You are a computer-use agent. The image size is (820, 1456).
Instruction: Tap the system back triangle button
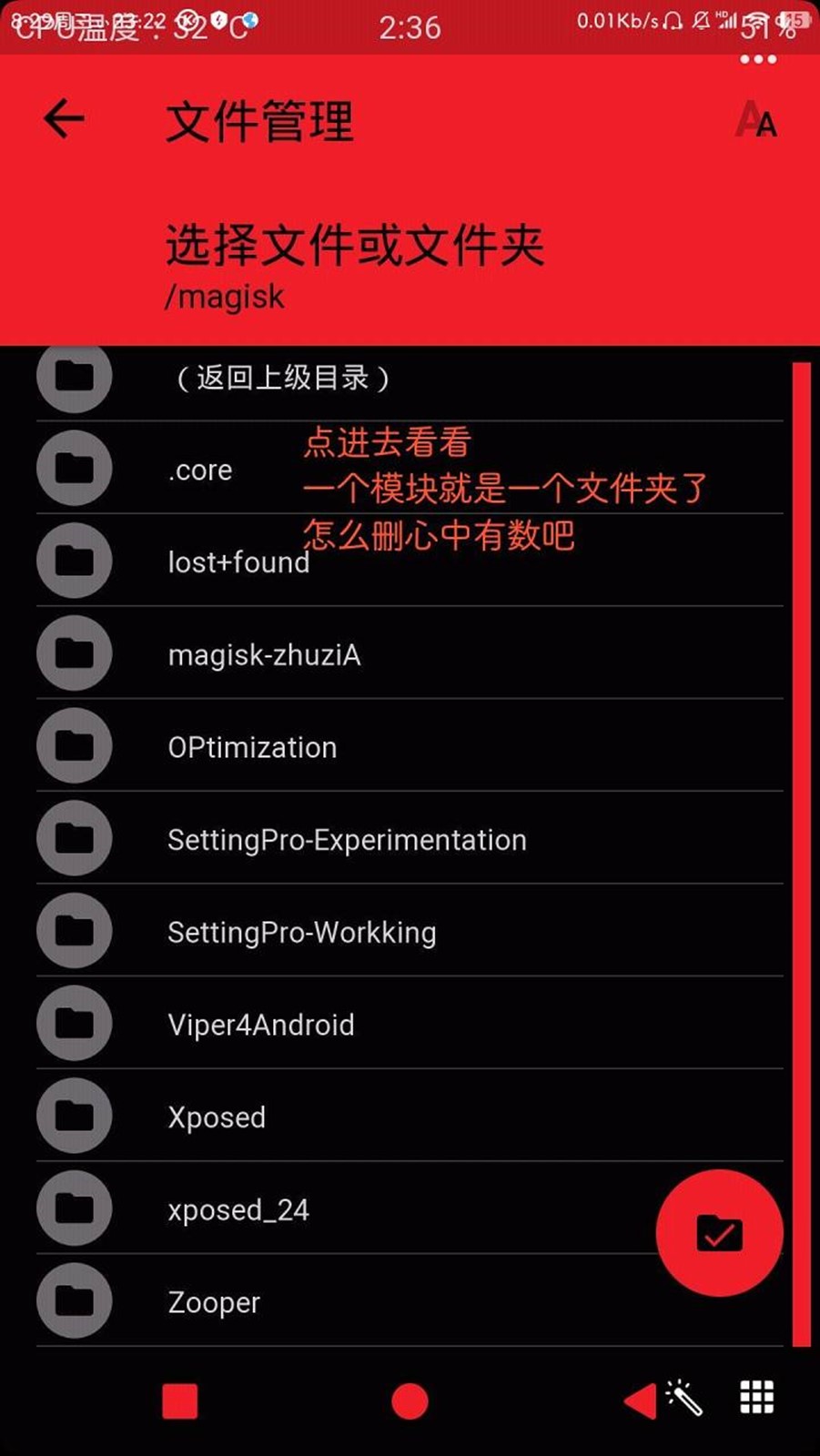(641, 1401)
